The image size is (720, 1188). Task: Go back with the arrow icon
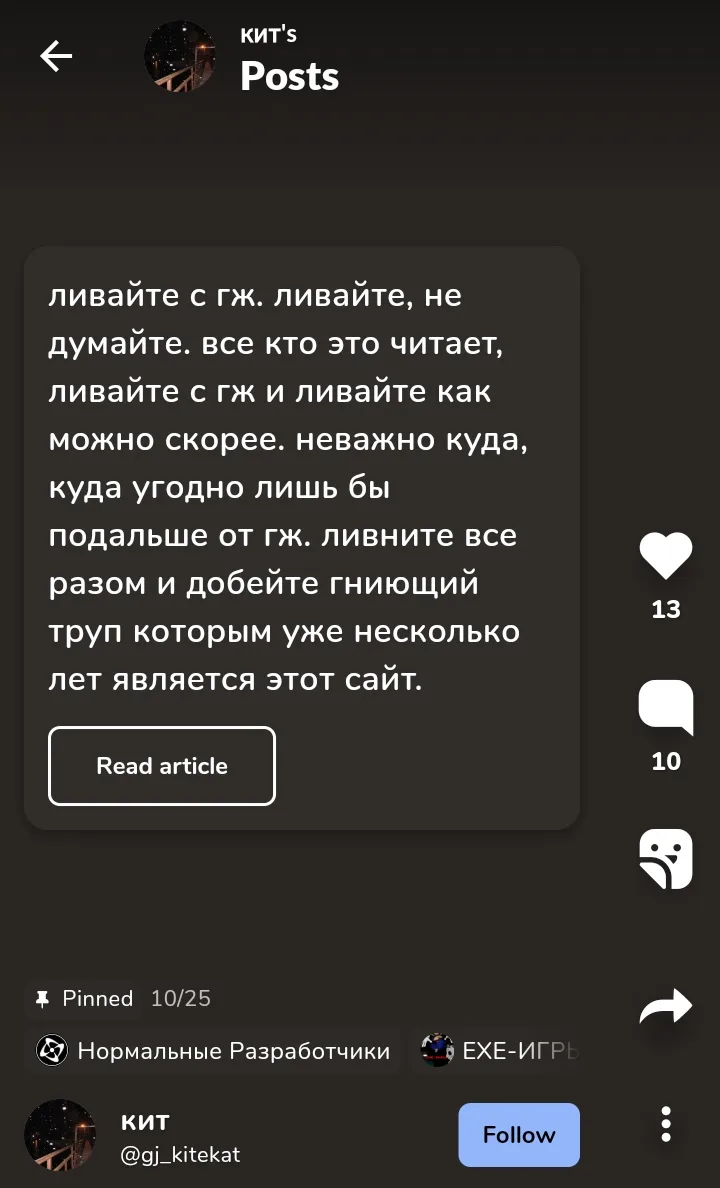tap(56, 56)
